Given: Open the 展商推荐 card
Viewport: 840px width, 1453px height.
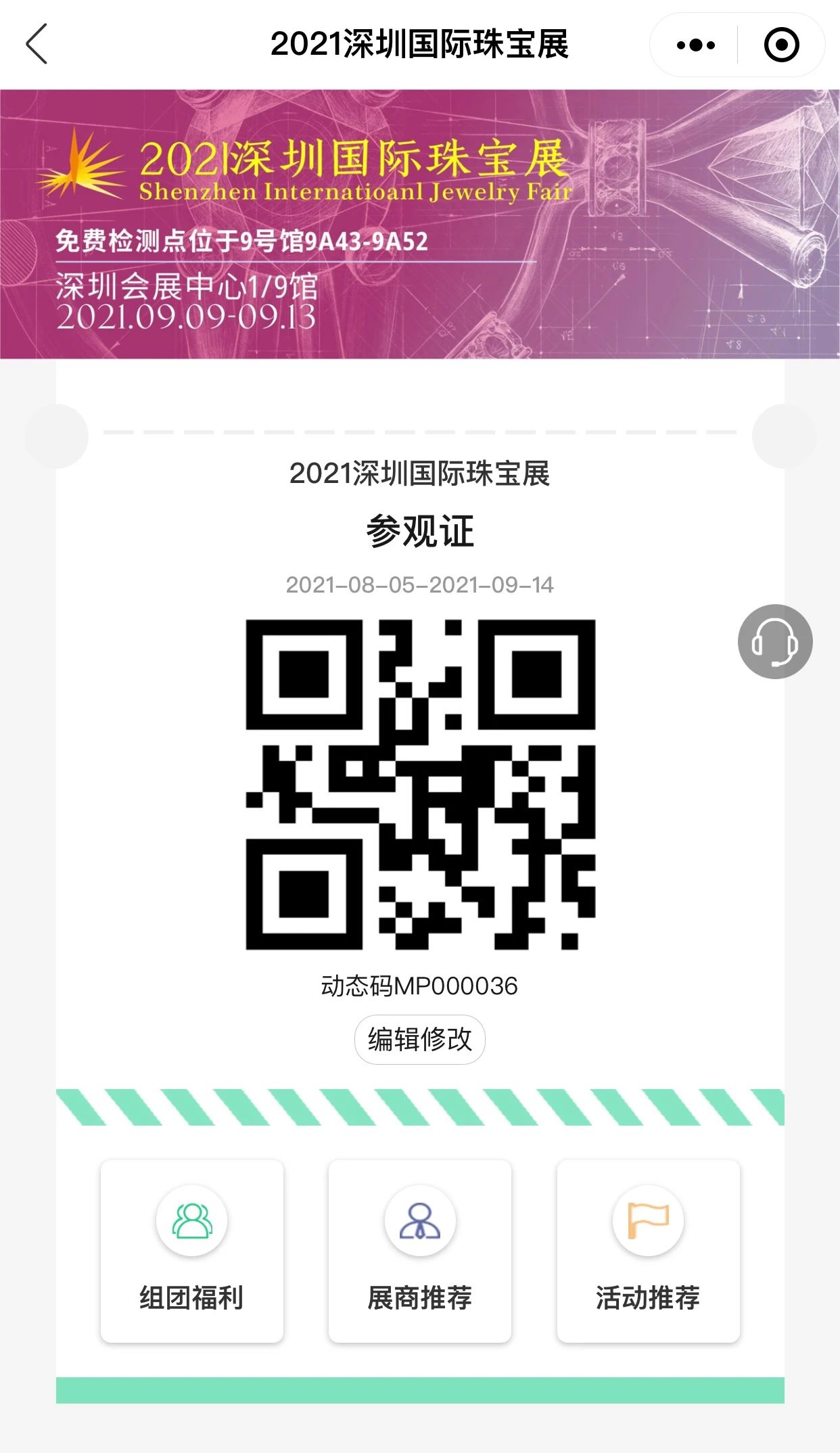Looking at the screenshot, I should coord(420,1251).
